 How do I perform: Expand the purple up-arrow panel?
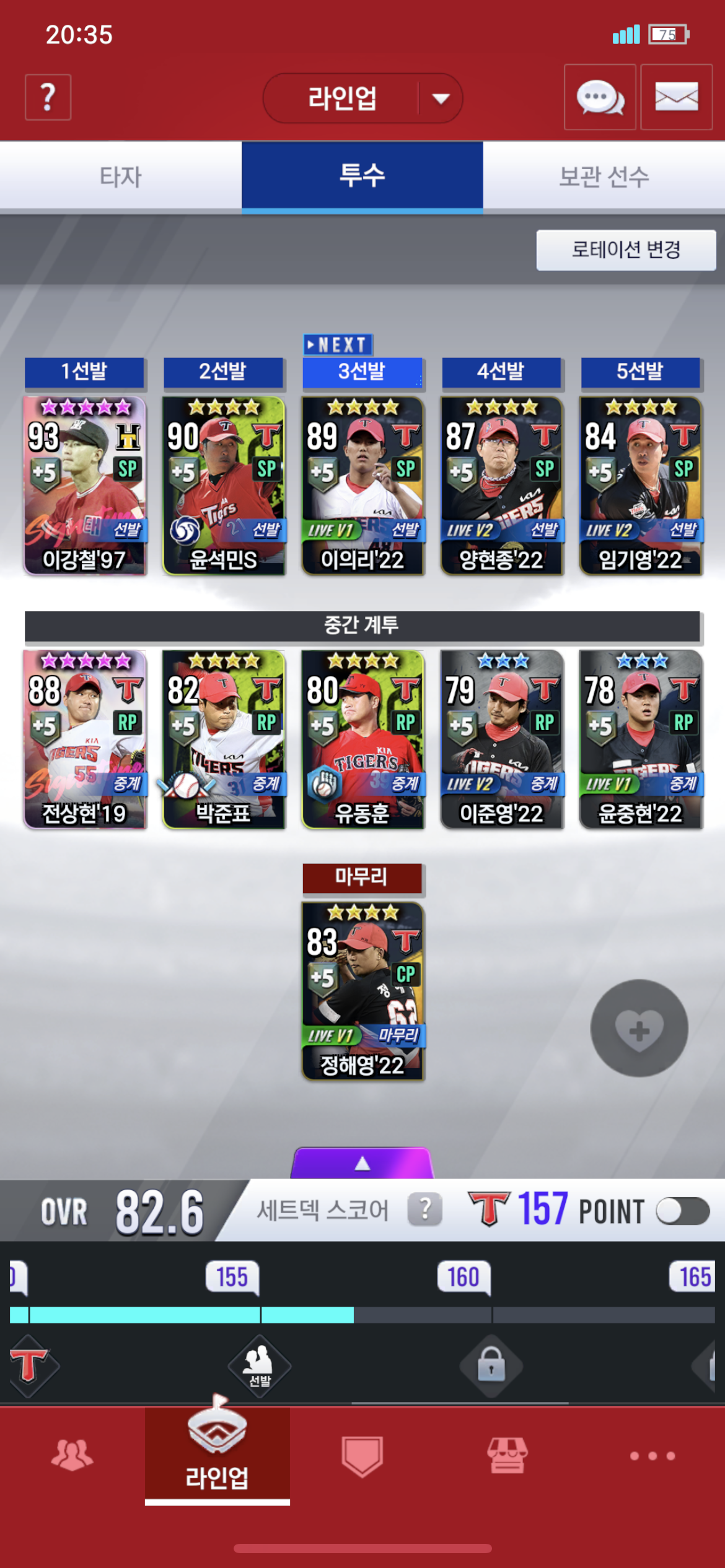362,1164
